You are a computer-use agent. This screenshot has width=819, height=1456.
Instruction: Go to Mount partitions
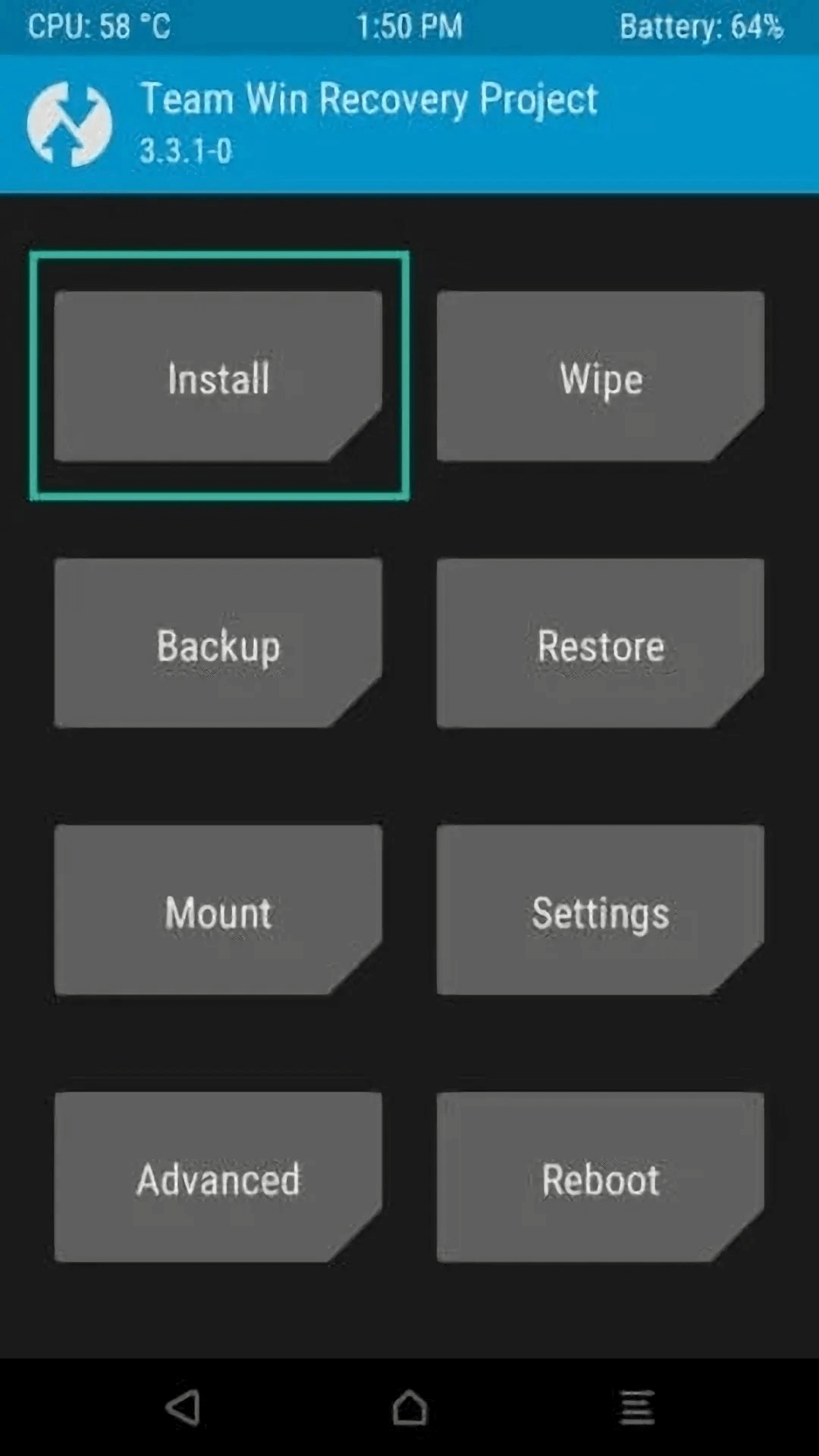click(218, 911)
